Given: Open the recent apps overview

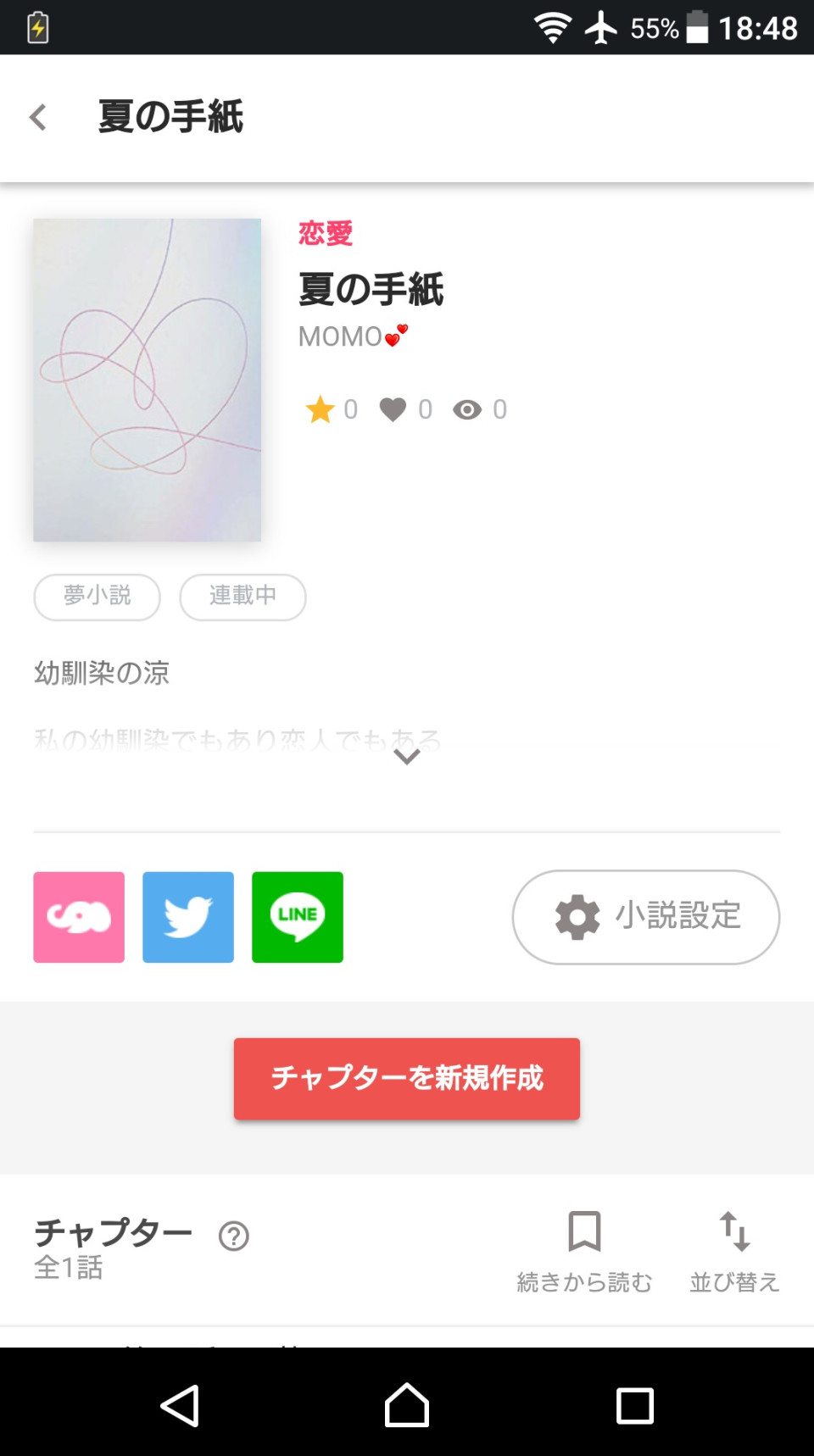Looking at the screenshot, I should 634,1405.
